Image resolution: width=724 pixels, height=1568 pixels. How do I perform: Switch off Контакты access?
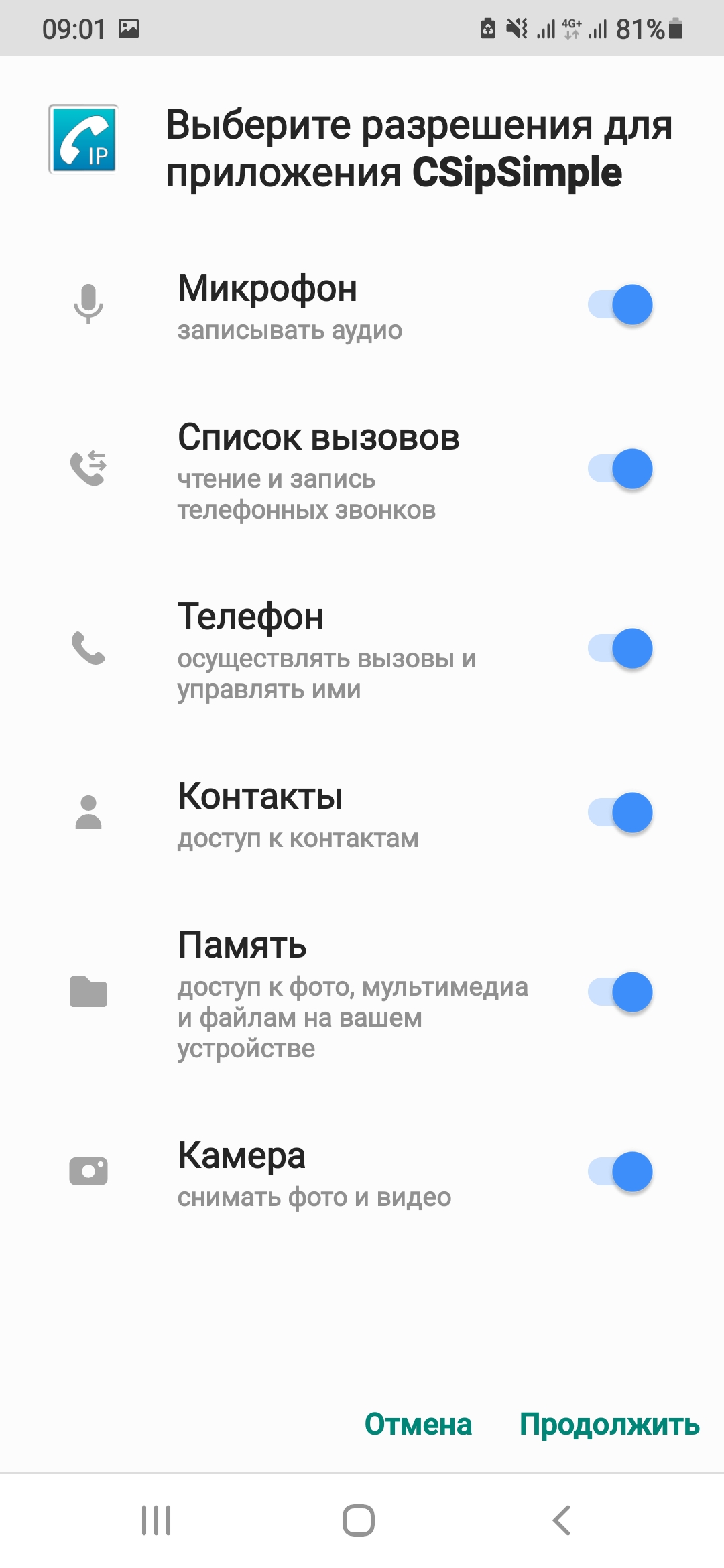620,813
